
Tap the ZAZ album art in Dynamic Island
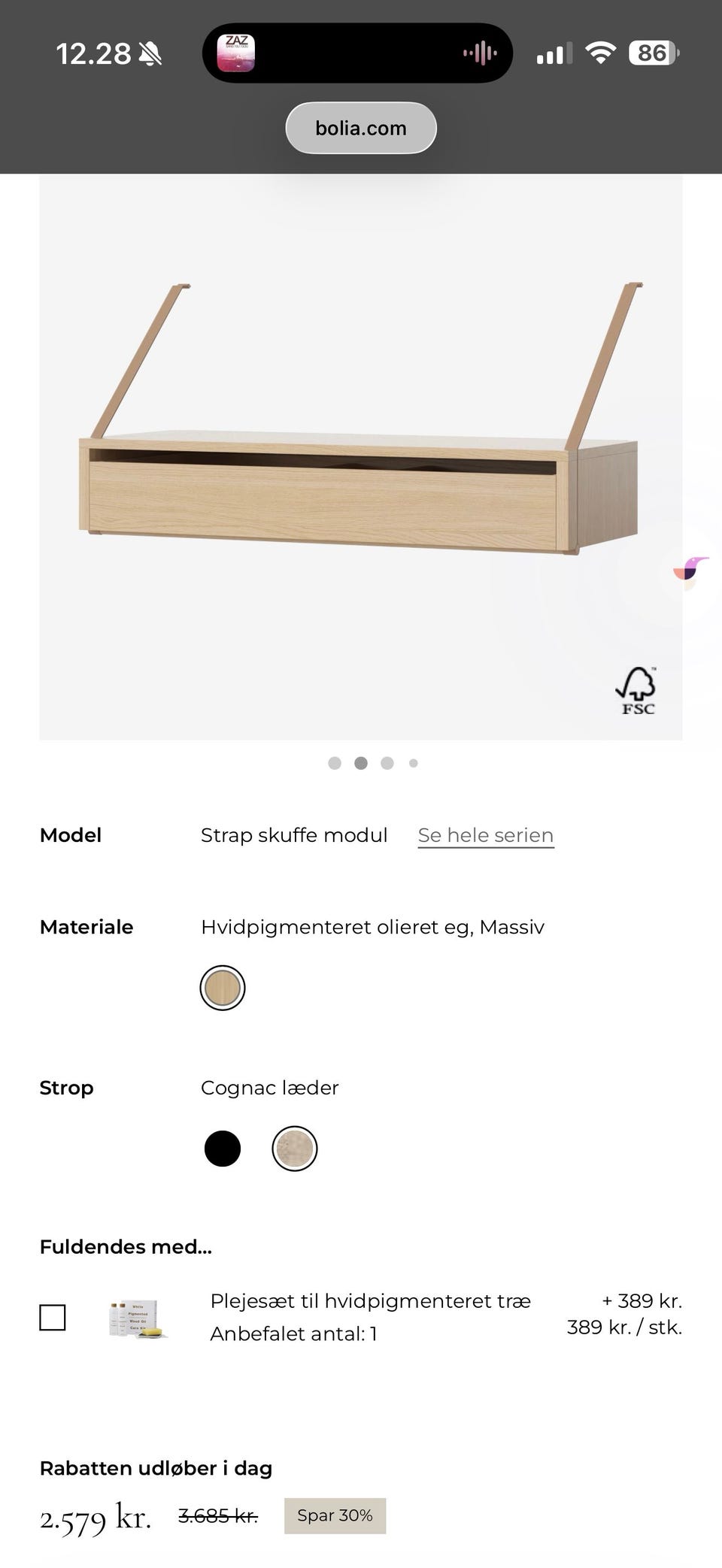pos(236,53)
